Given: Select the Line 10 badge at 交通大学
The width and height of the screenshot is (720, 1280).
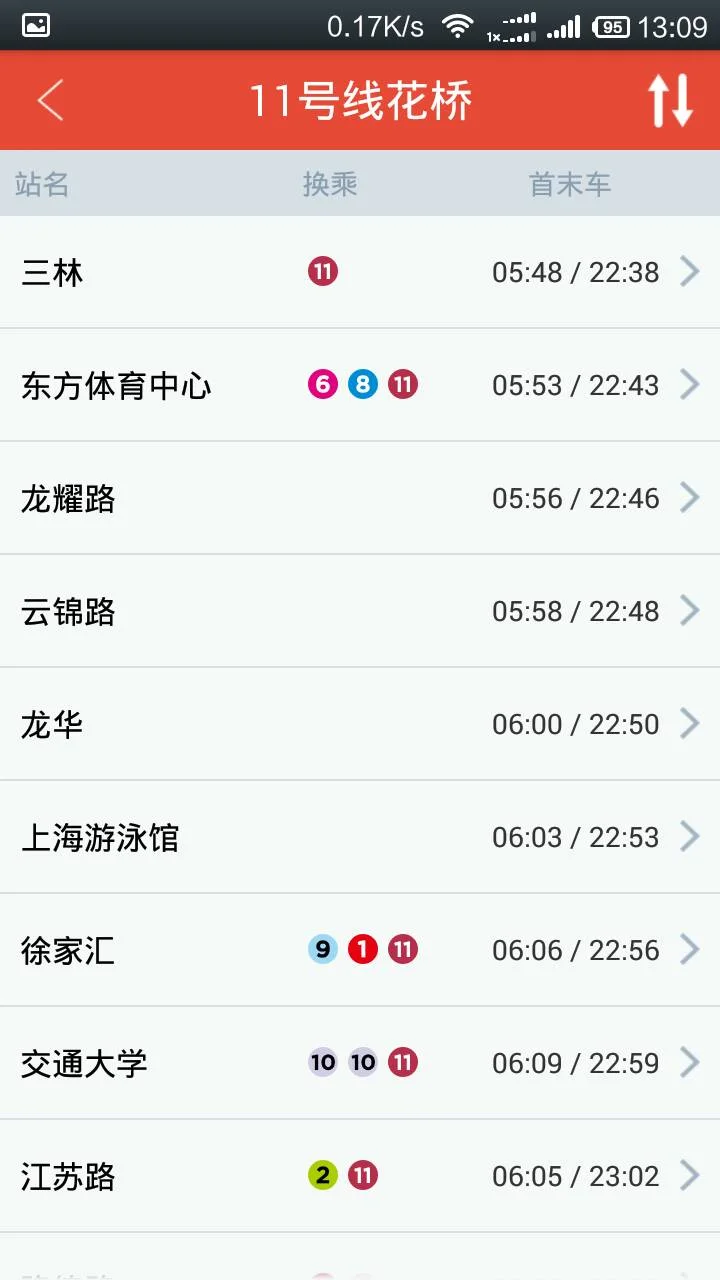Looking at the screenshot, I should [x=322, y=1062].
